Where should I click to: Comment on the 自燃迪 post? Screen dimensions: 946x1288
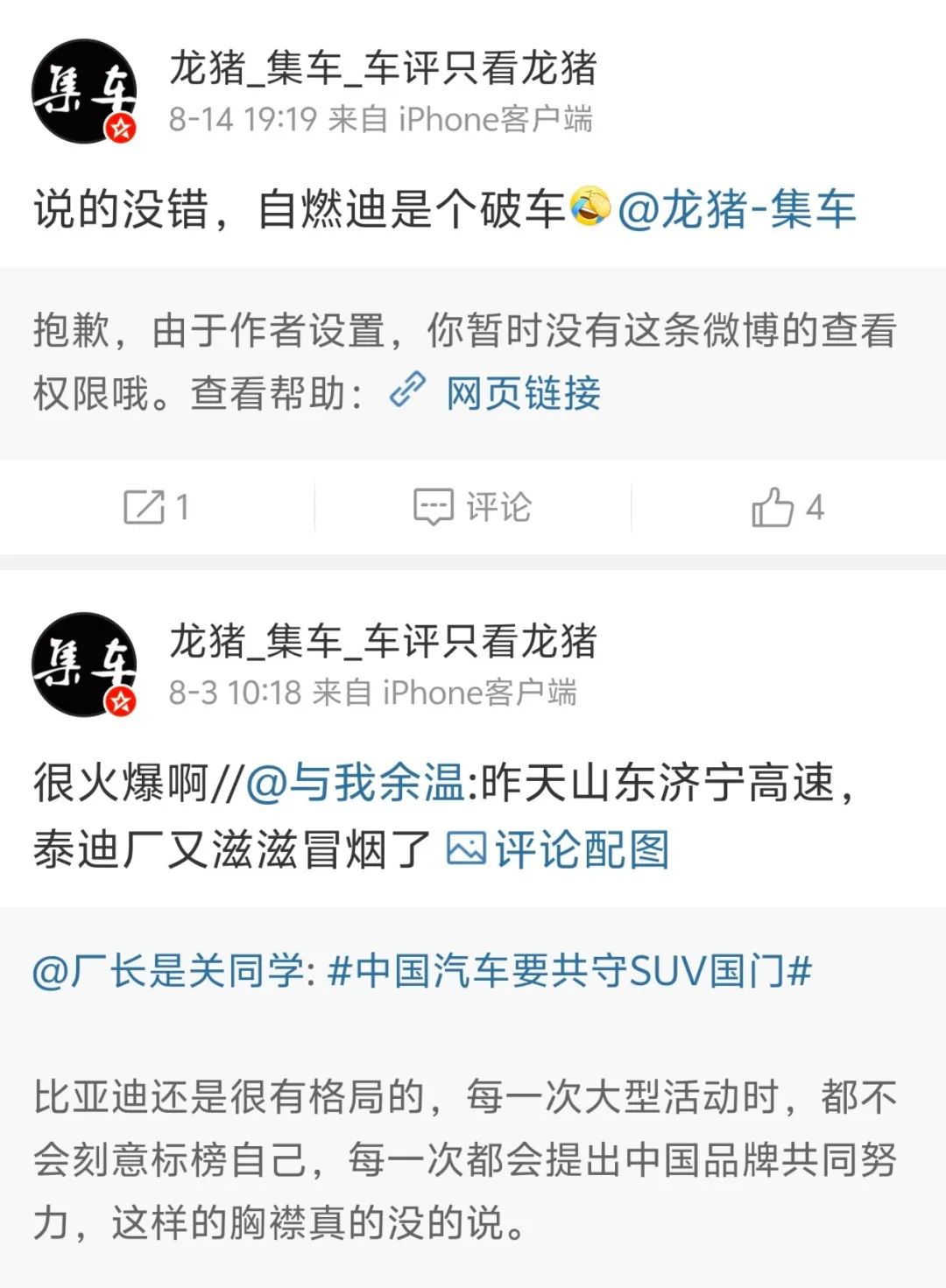473,507
